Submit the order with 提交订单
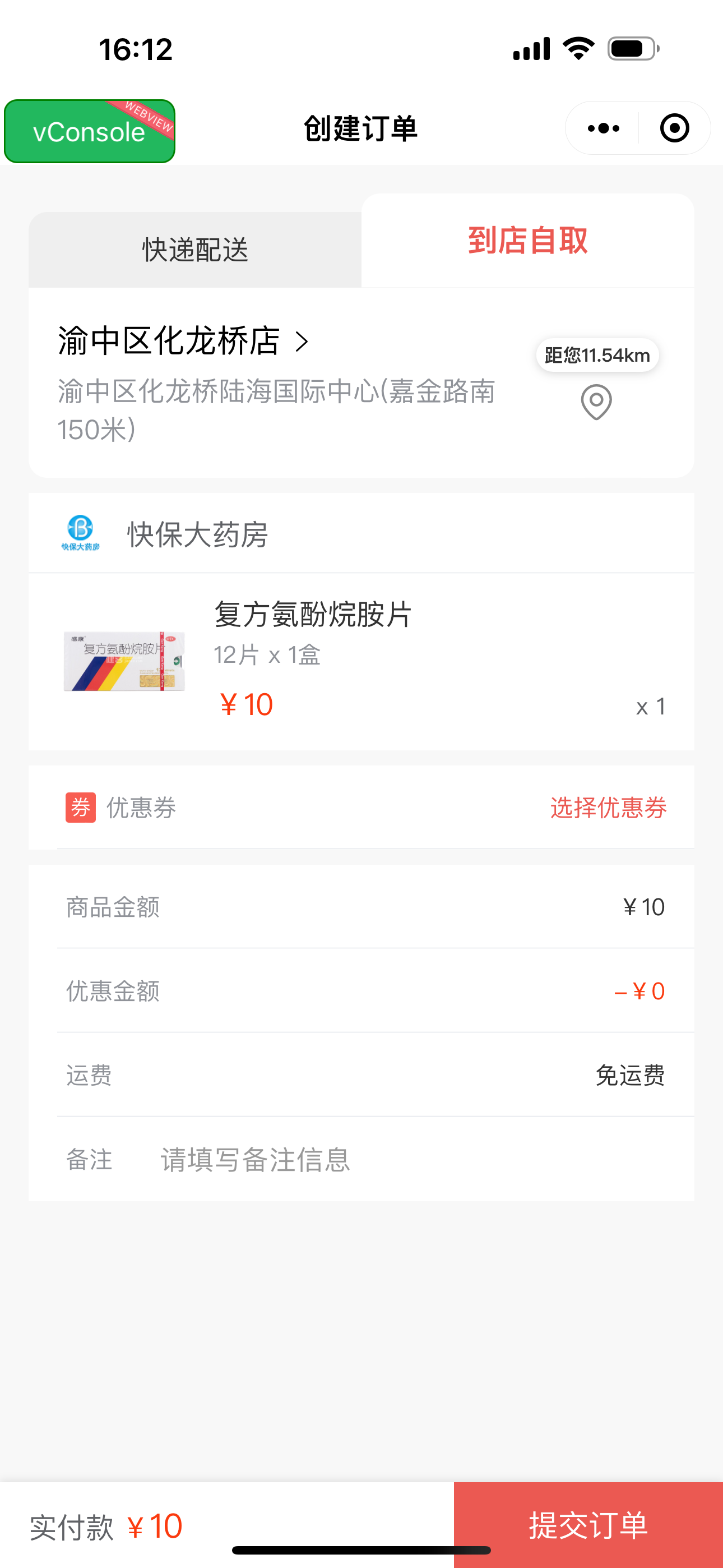This screenshot has height=1568, width=723. (588, 1525)
